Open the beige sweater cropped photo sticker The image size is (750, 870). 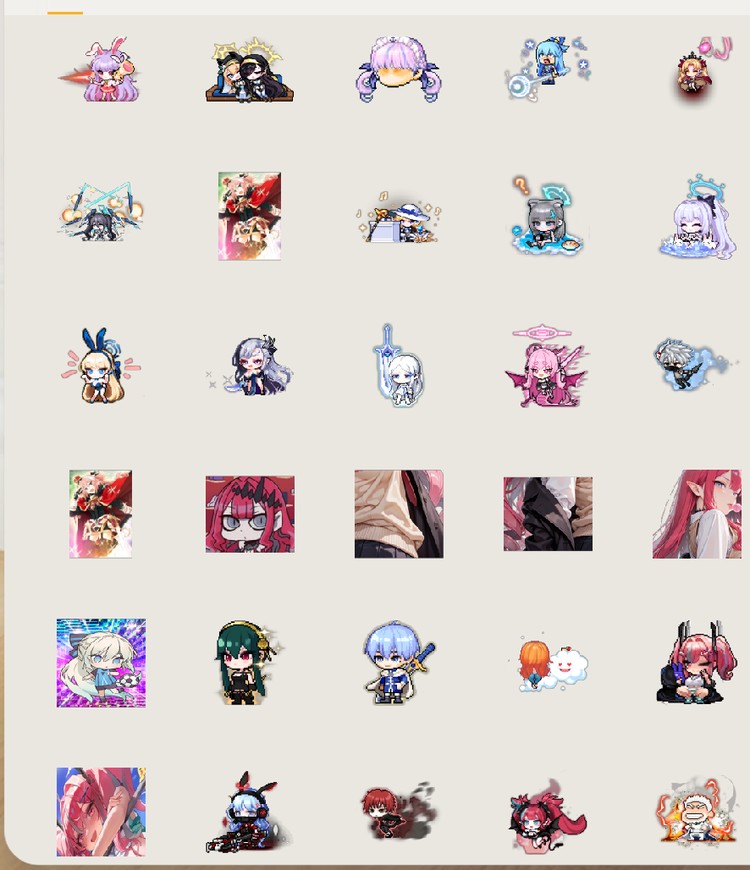pyautogui.click(x=398, y=514)
